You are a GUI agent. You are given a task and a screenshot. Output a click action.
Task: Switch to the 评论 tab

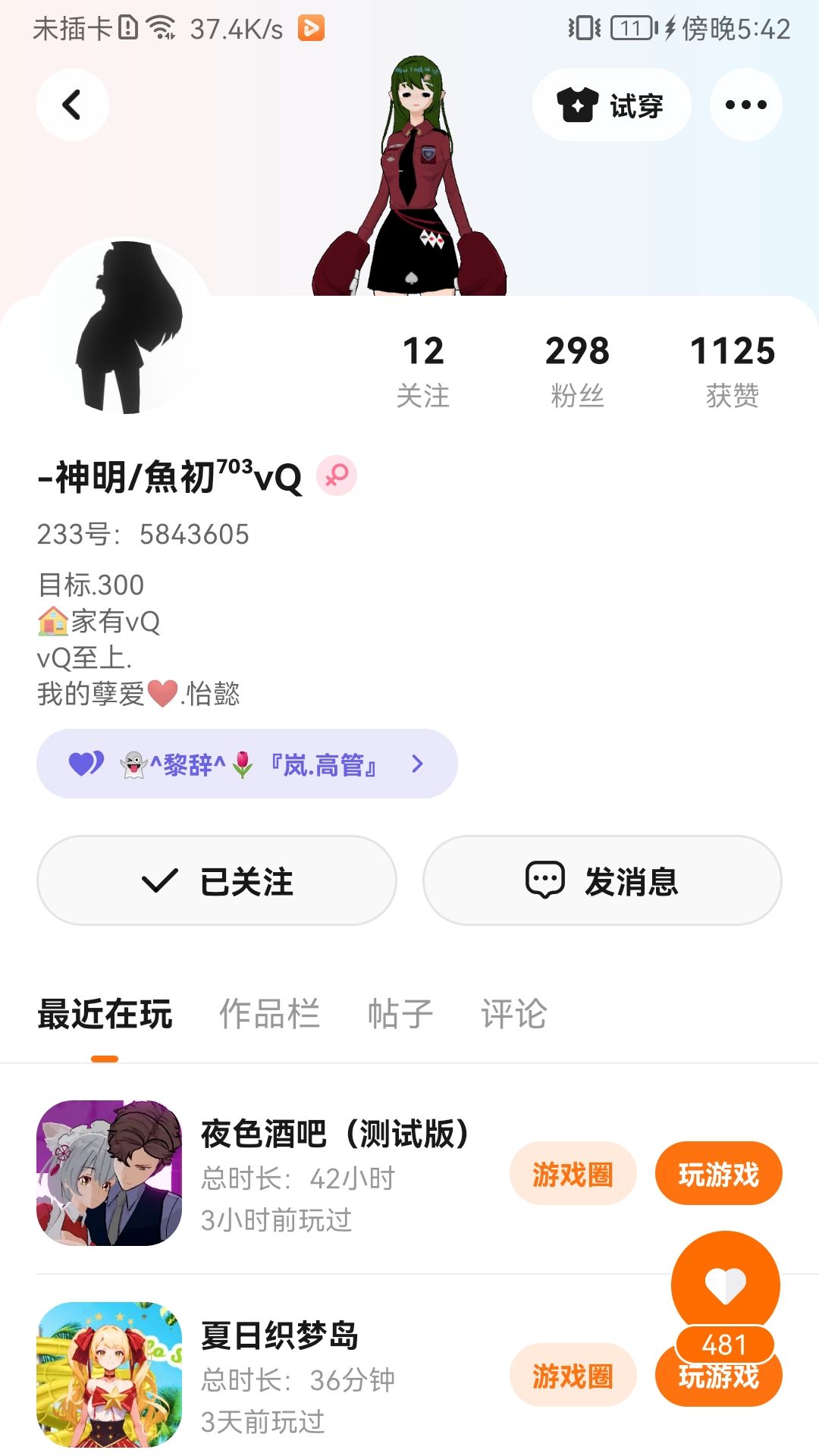pyautogui.click(x=513, y=1014)
